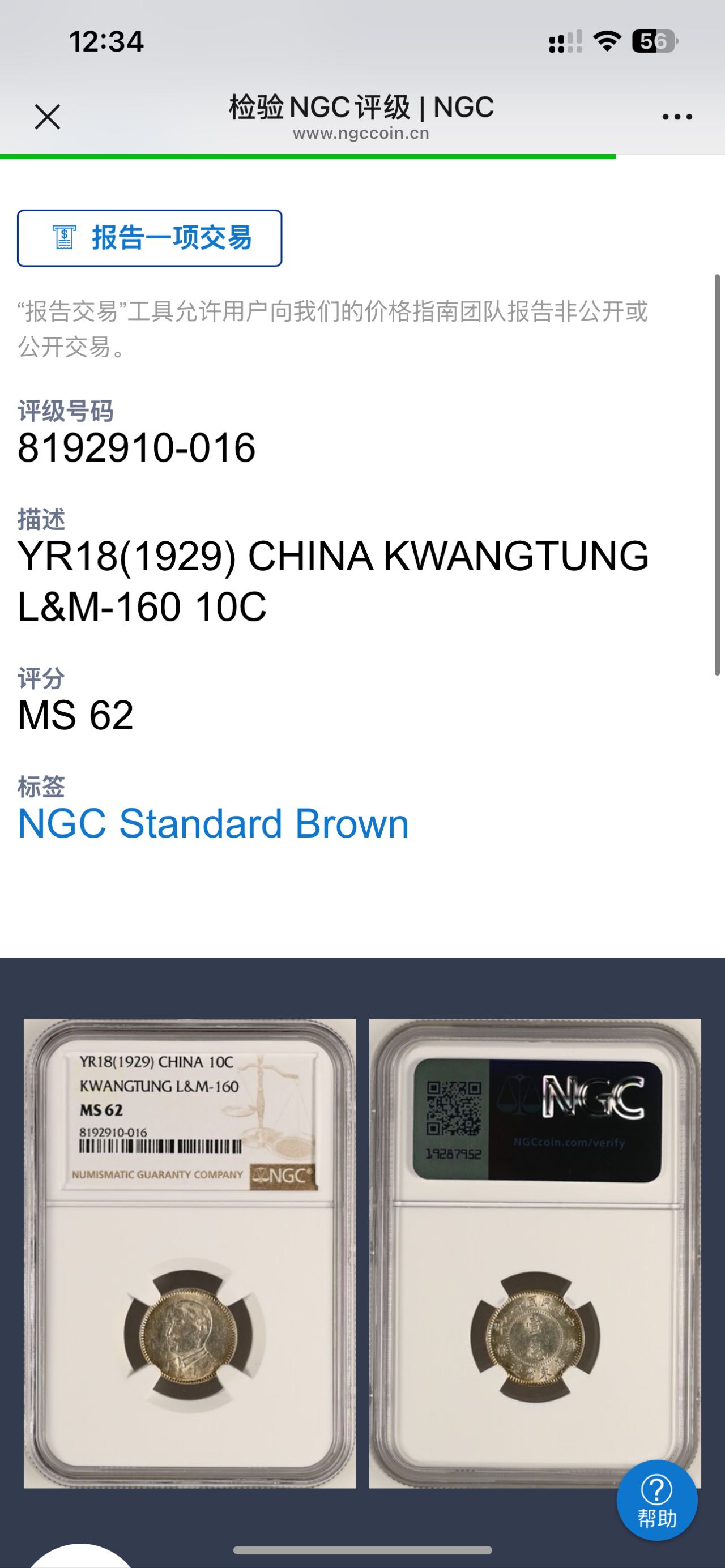Open the three-dot overflow menu
Image resolution: width=725 pixels, height=1568 pixels.
point(677,117)
